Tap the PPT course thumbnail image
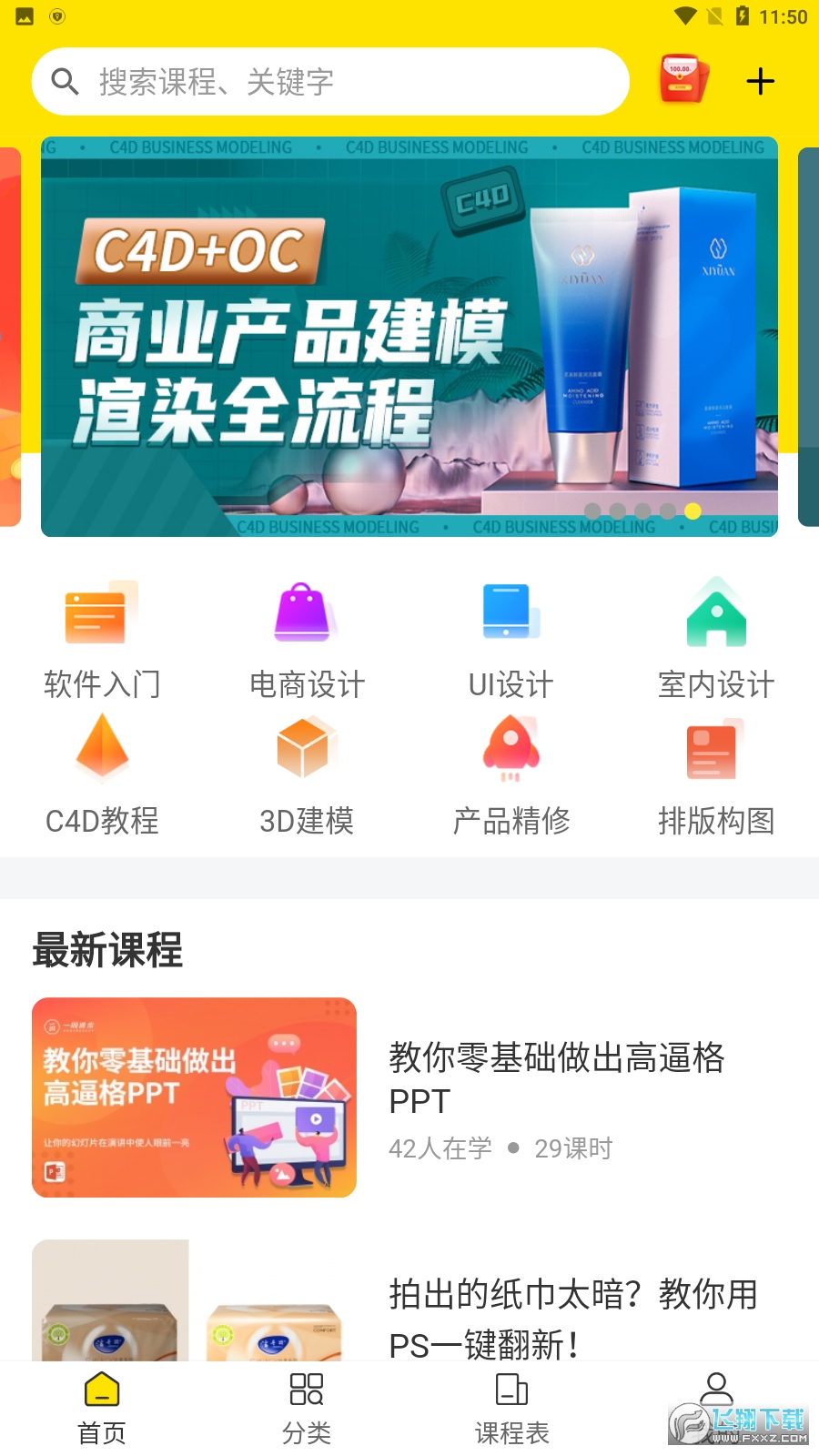Viewport: 819px width, 1456px height. [x=194, y=1097]
